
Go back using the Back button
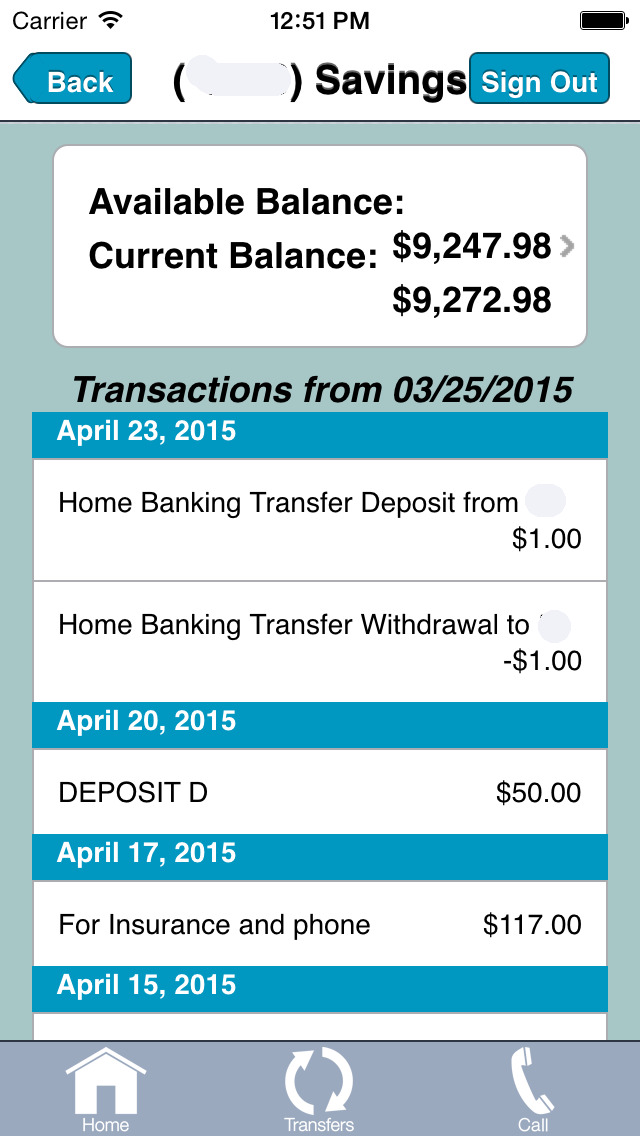click(x=72, y=79)
